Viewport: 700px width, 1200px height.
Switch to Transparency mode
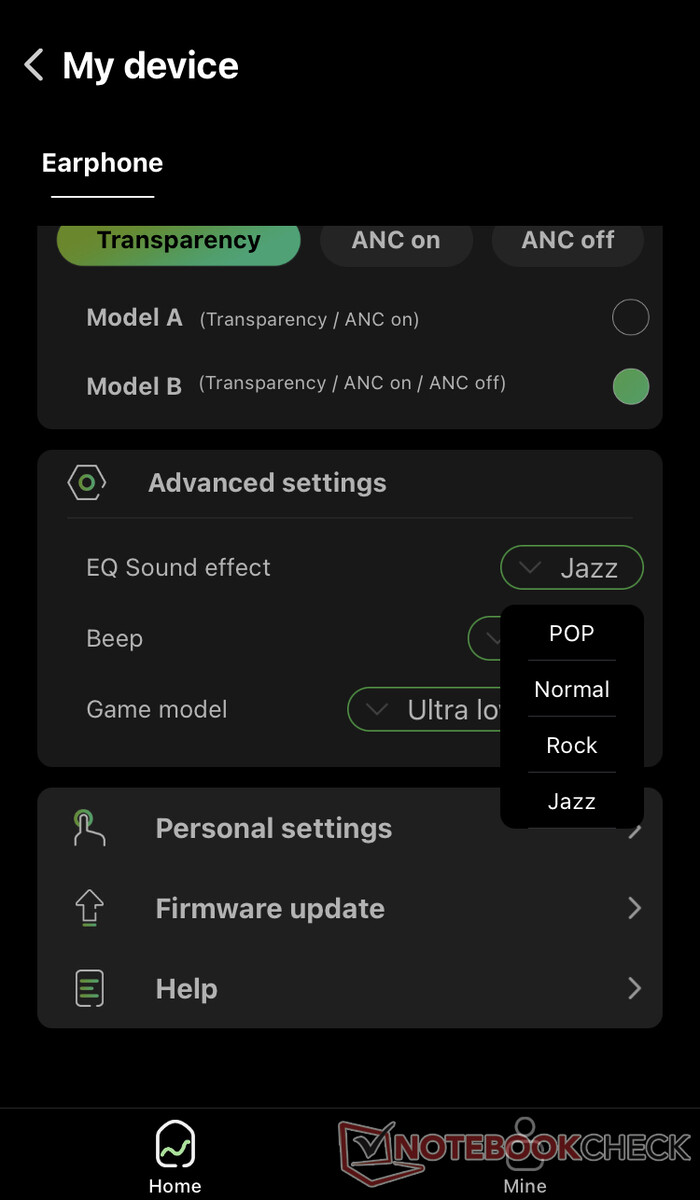[178, 241]
